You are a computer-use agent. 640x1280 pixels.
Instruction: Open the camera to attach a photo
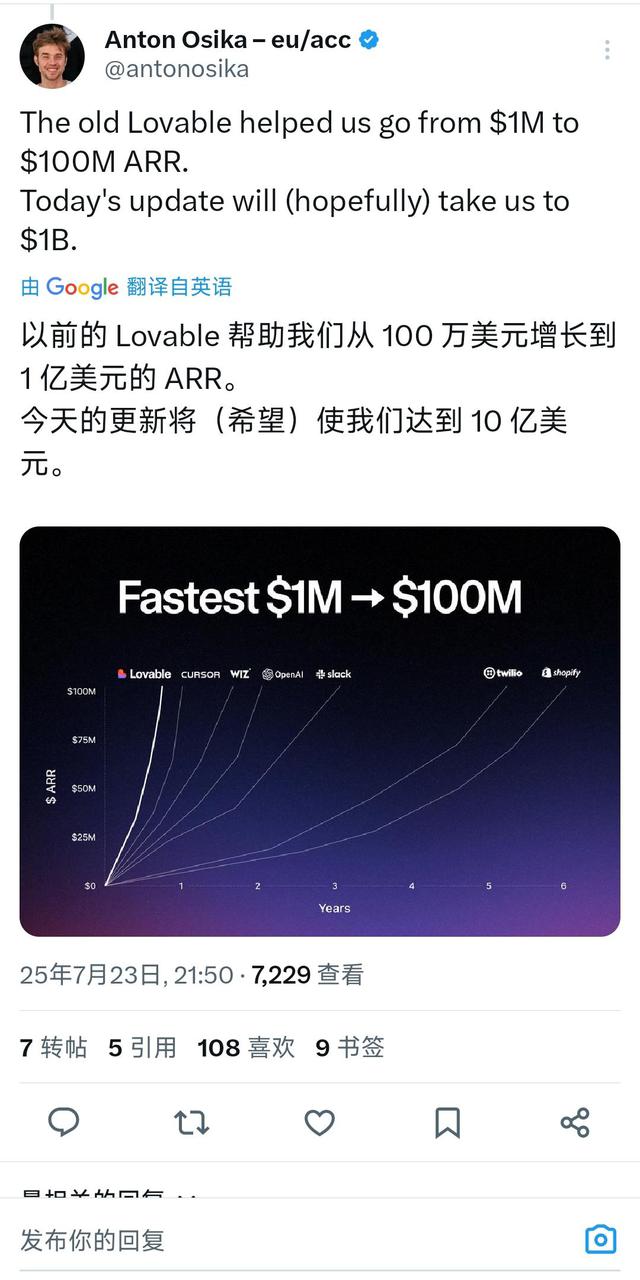600,1240
